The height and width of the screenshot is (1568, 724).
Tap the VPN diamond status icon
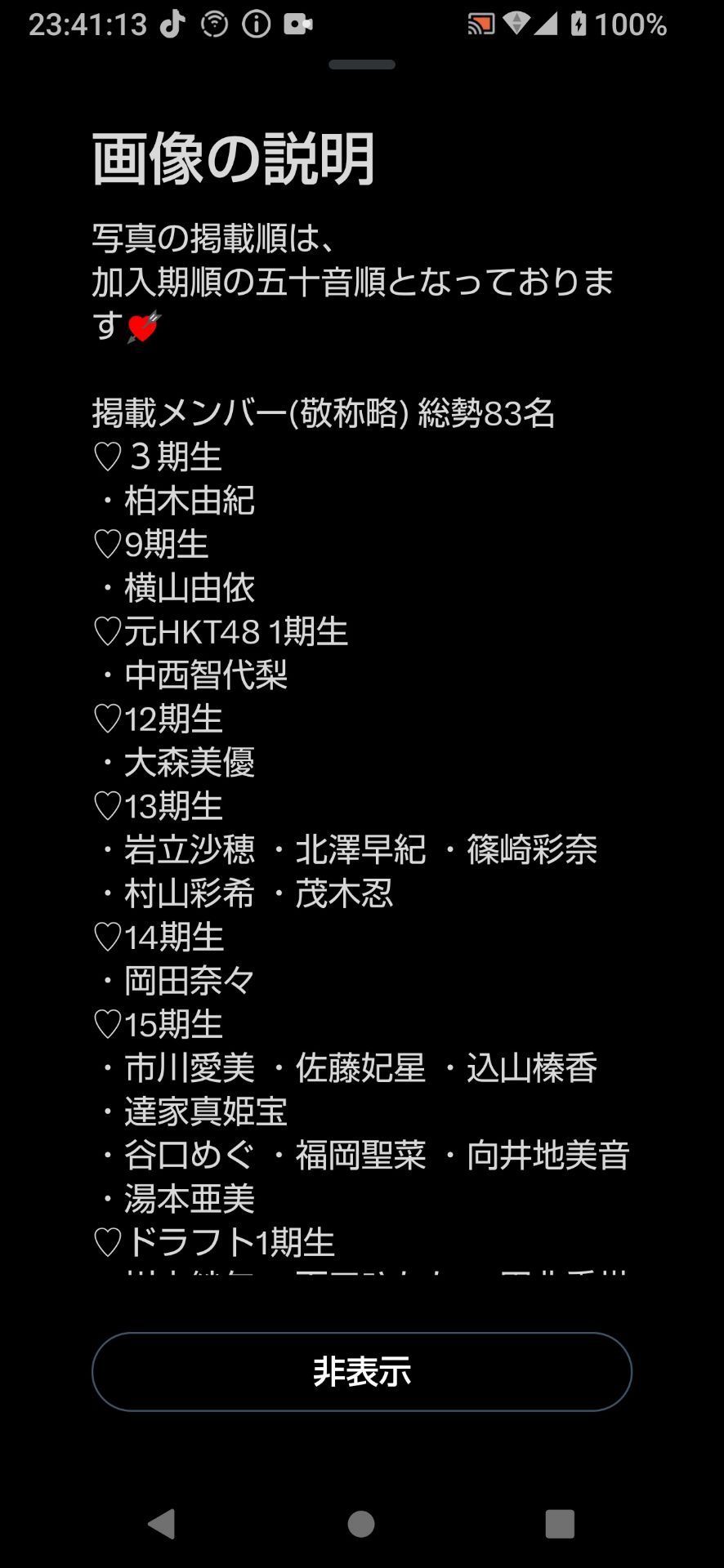[x=517, y=25]
